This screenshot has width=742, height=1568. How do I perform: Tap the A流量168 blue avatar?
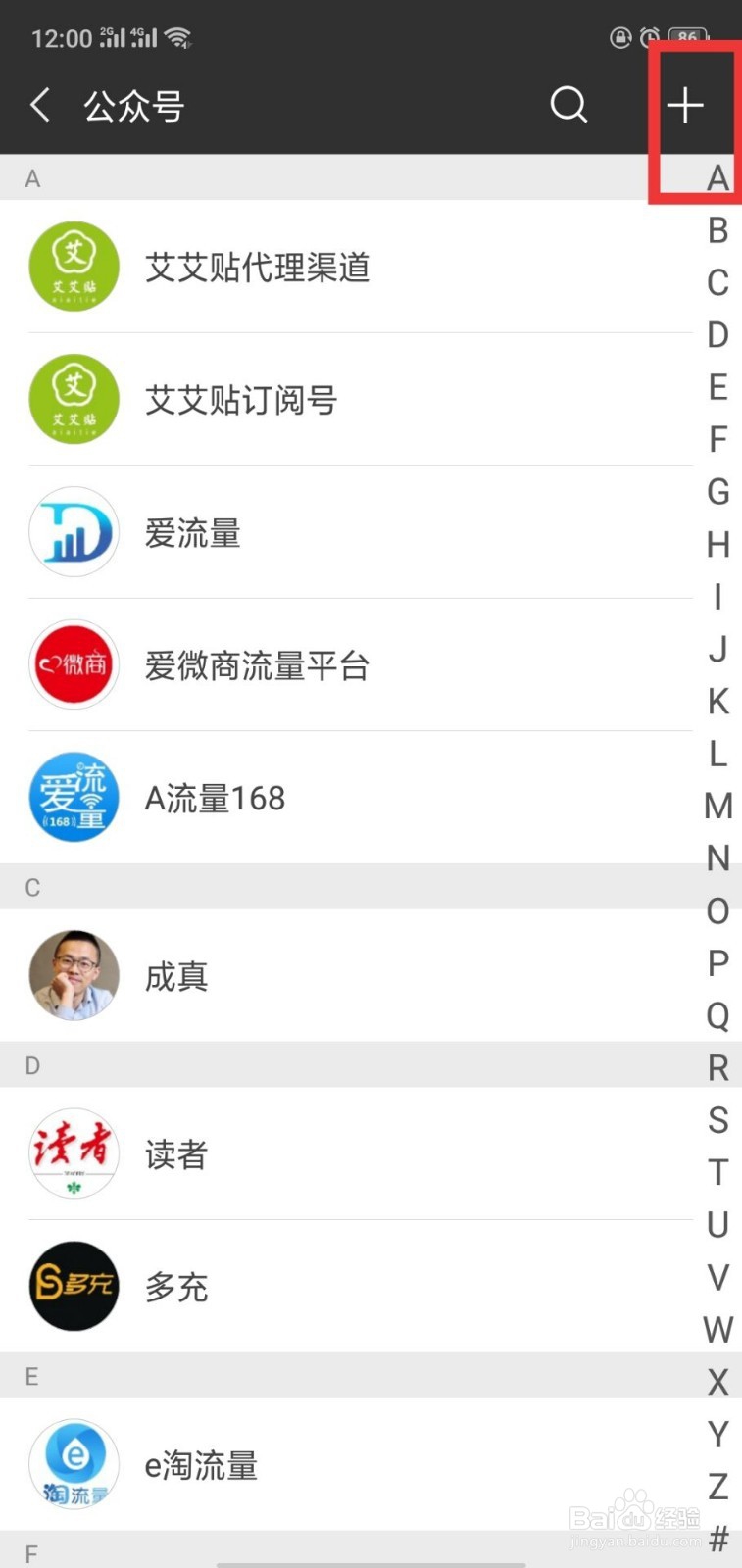(x=74, y=797)
